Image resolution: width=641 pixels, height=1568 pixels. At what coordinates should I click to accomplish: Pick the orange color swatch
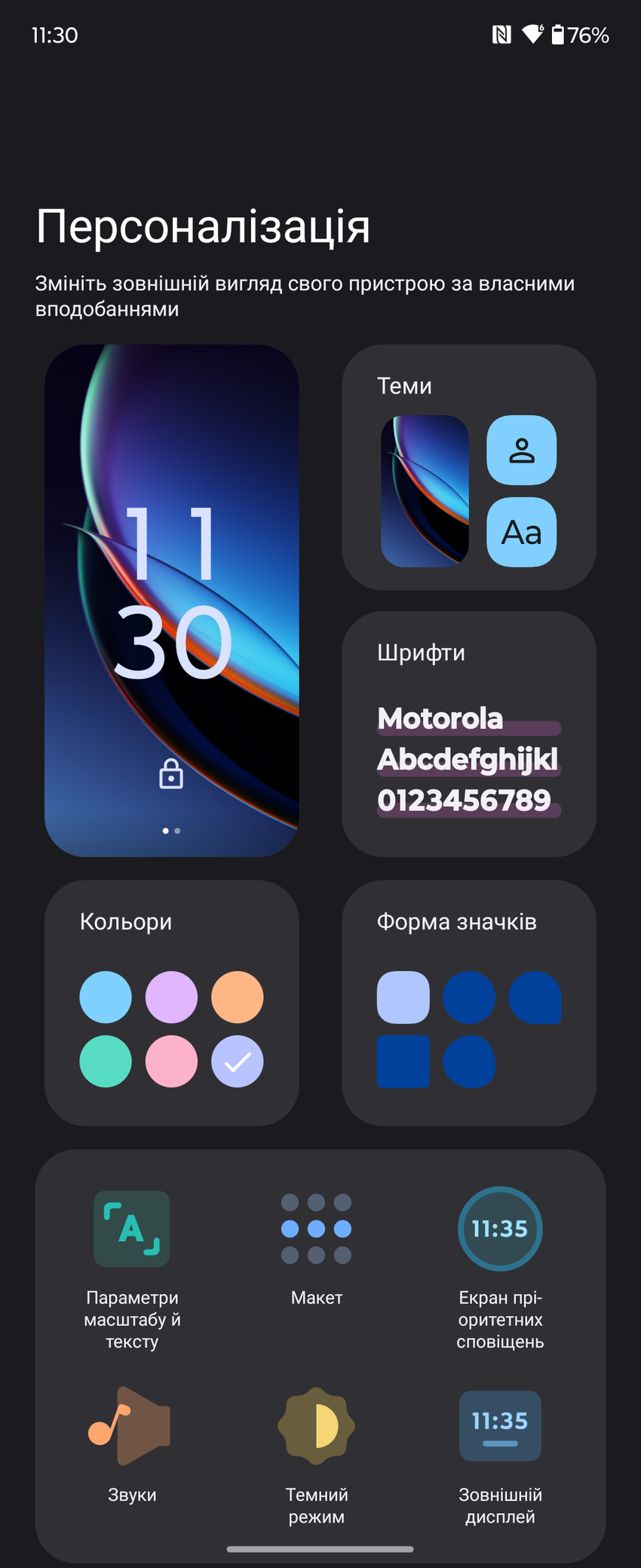(x=238, y=997)
